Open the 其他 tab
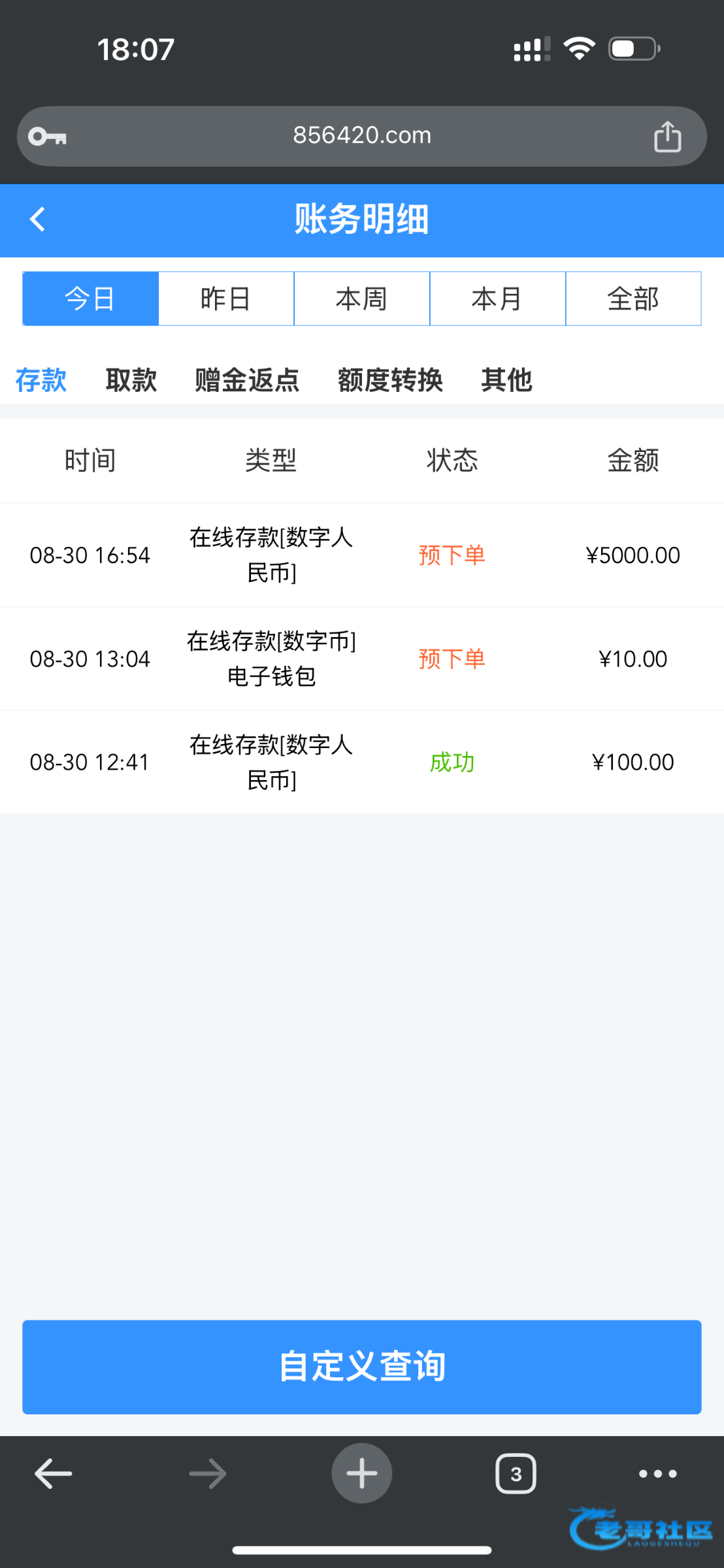Image resolution: width=724 pixels, height=1568 pixels. coord(506,380)
